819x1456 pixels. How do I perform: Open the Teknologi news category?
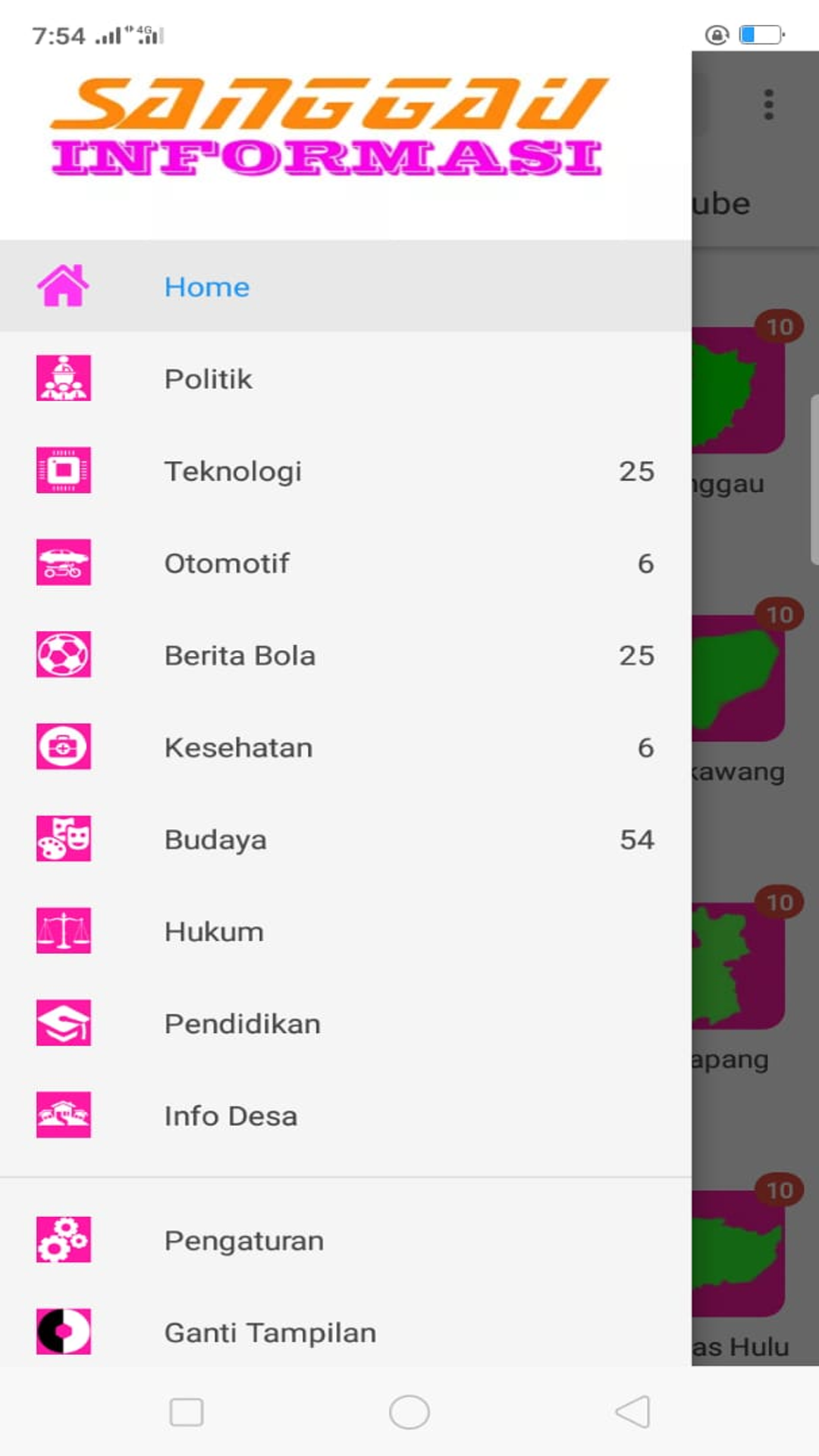coord(233,471)
